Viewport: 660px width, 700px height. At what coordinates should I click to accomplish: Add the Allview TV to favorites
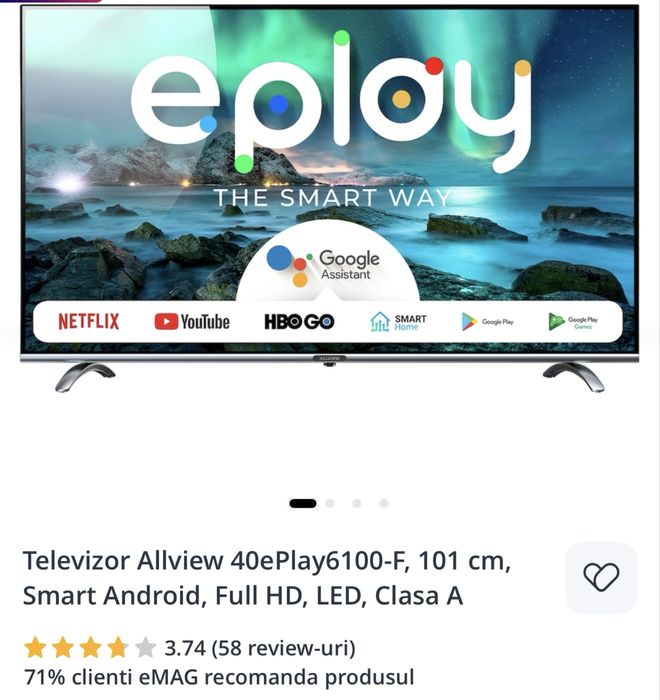[x=601, y=577]
